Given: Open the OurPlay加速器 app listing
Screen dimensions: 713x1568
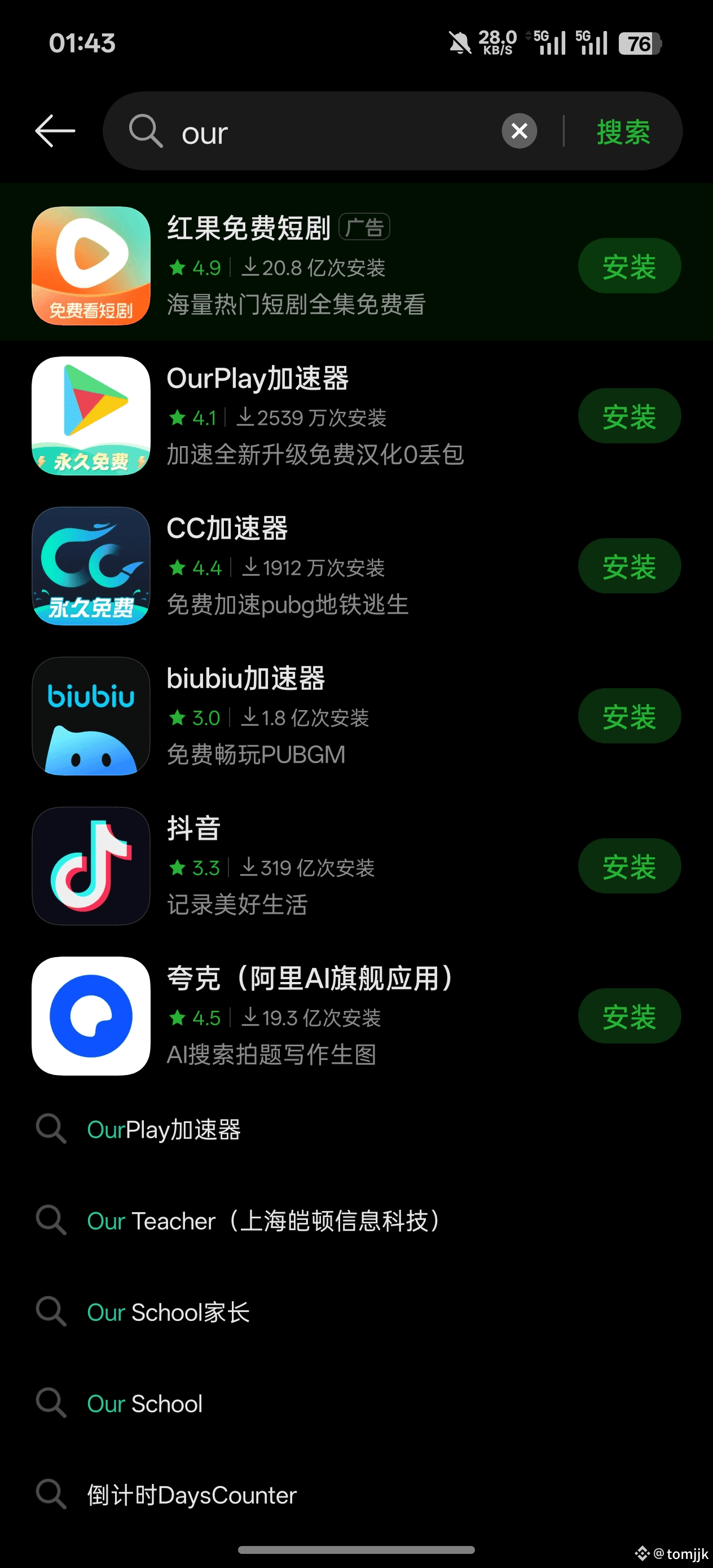Looking at the screenshot, I should (305, 416).
